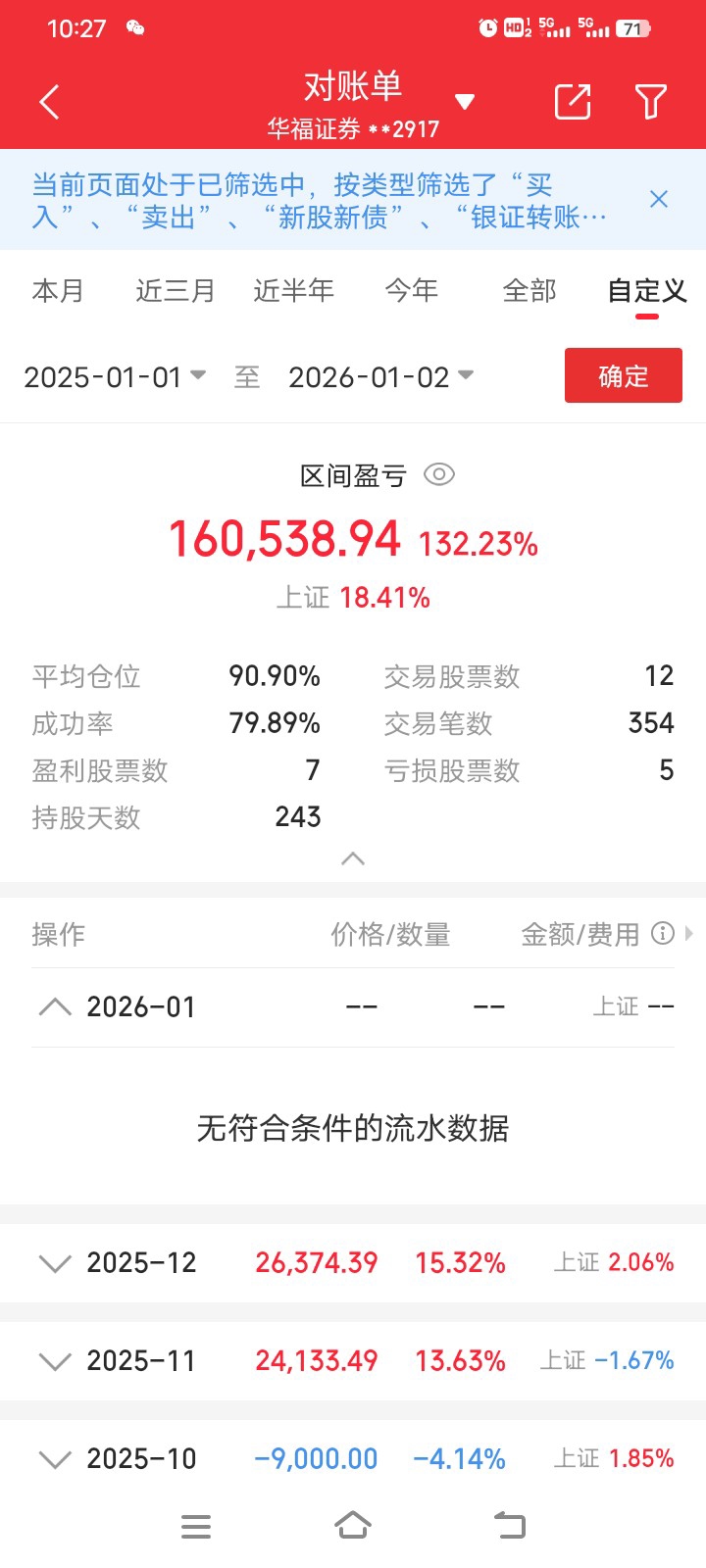
Task: Open the account switcher dropdown triangle
Action: 465,101
